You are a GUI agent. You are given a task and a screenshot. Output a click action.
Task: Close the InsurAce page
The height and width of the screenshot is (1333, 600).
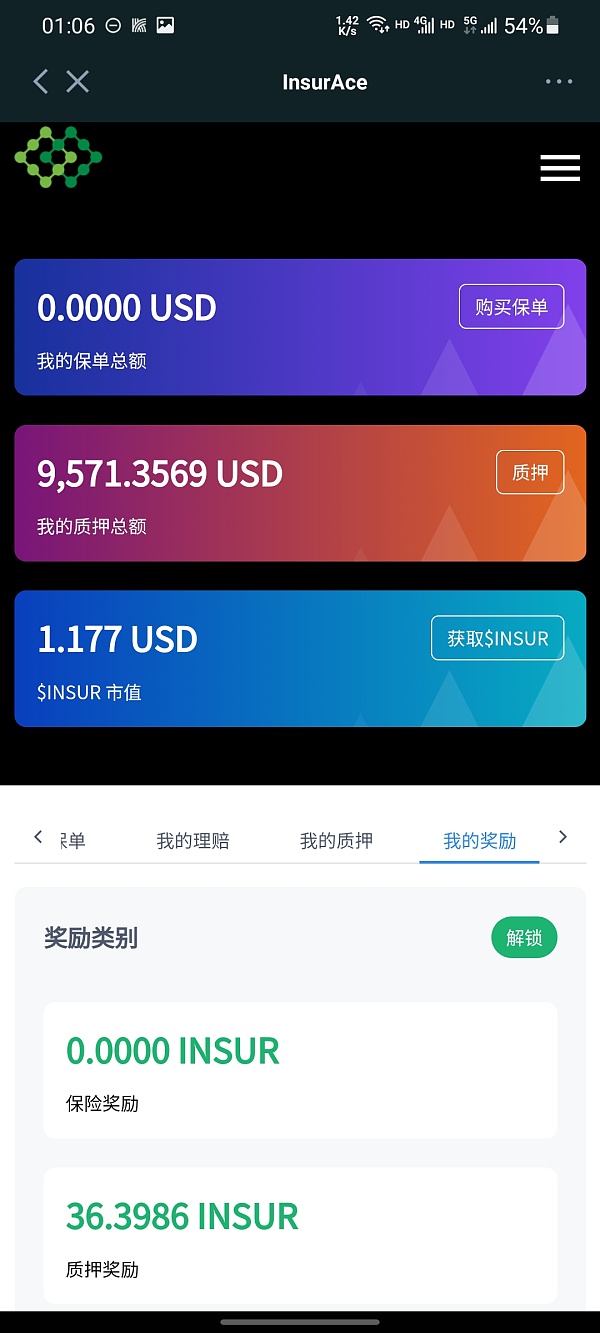pyautogui.click(x=78, y=82)
